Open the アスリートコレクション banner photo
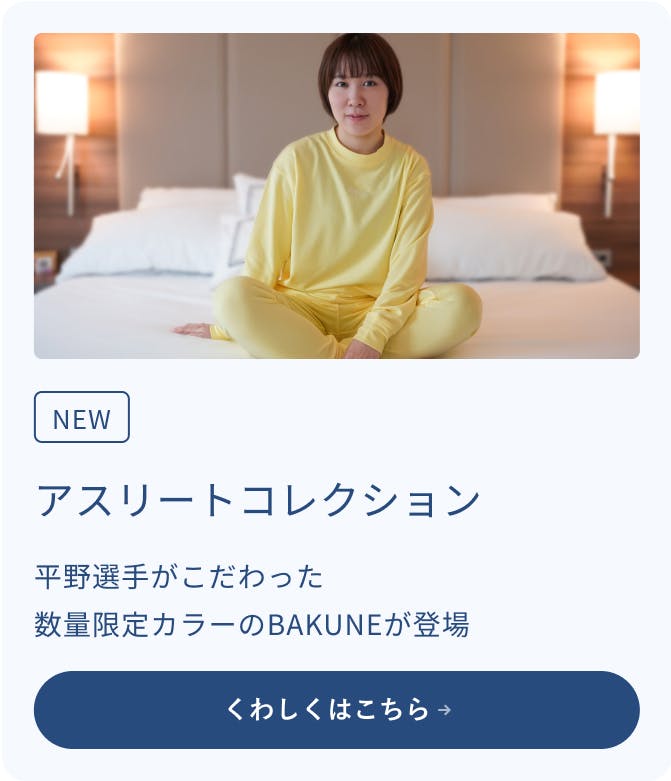 336,196
